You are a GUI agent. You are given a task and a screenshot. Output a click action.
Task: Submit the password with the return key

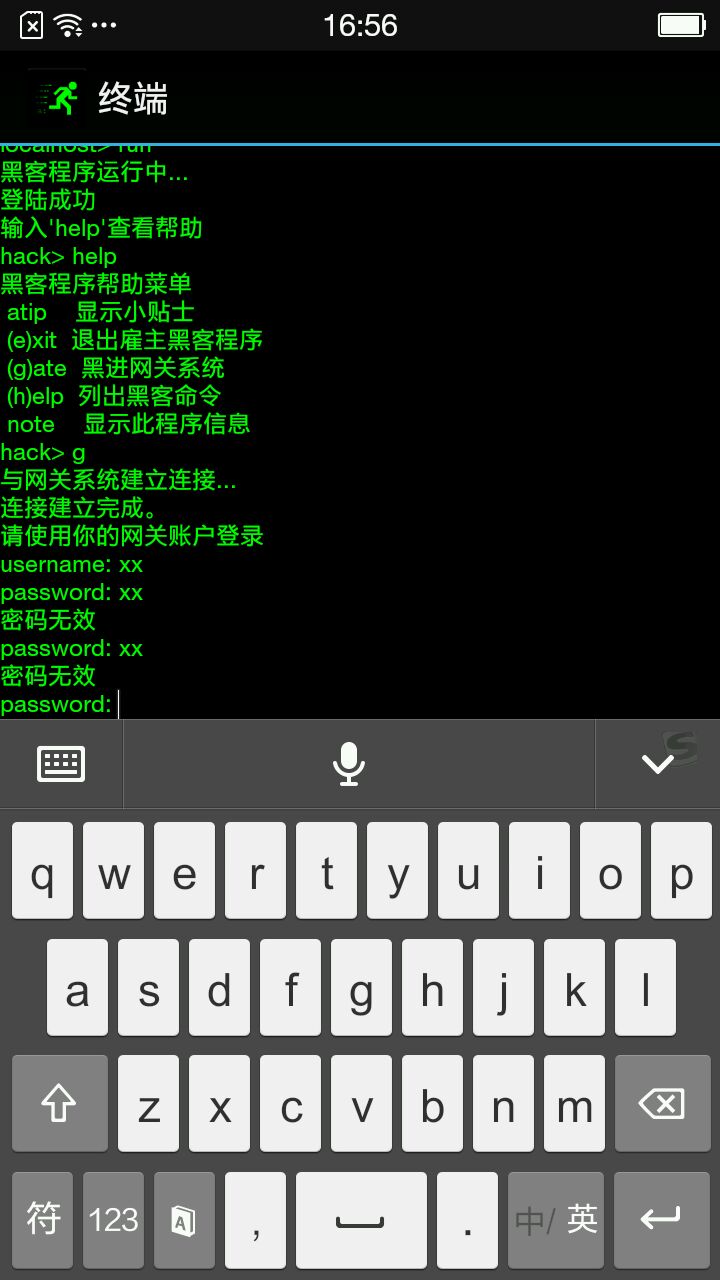(x=660, y=1219)
